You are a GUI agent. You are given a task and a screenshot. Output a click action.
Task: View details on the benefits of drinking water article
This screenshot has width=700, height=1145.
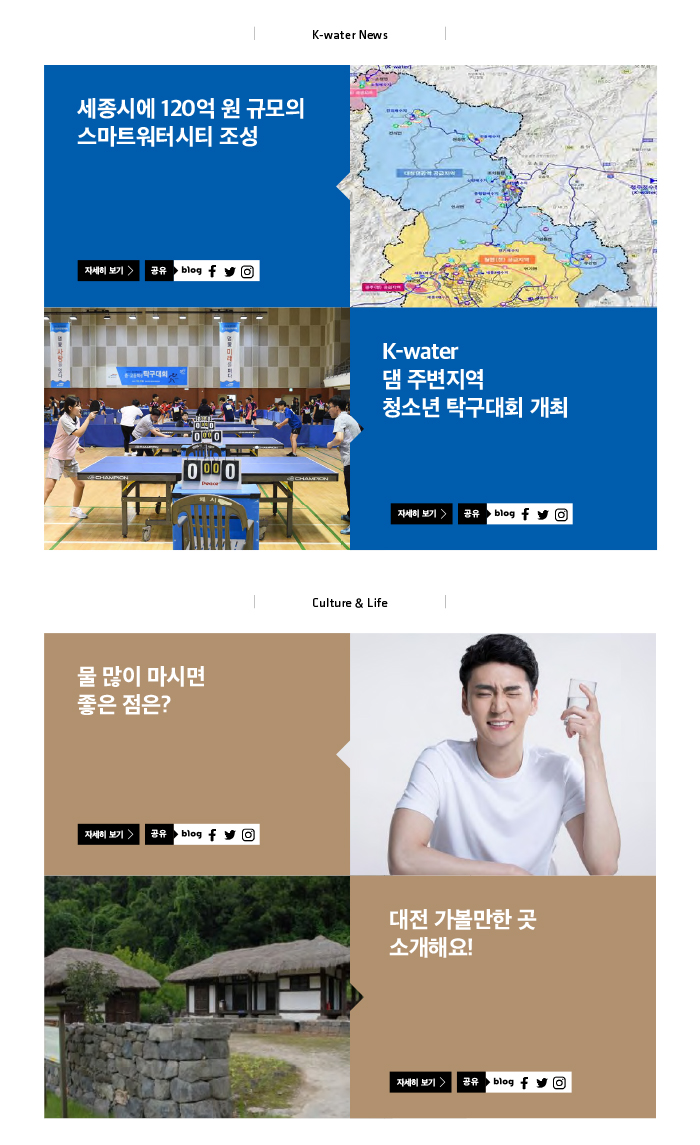click(x=108, y=834)
